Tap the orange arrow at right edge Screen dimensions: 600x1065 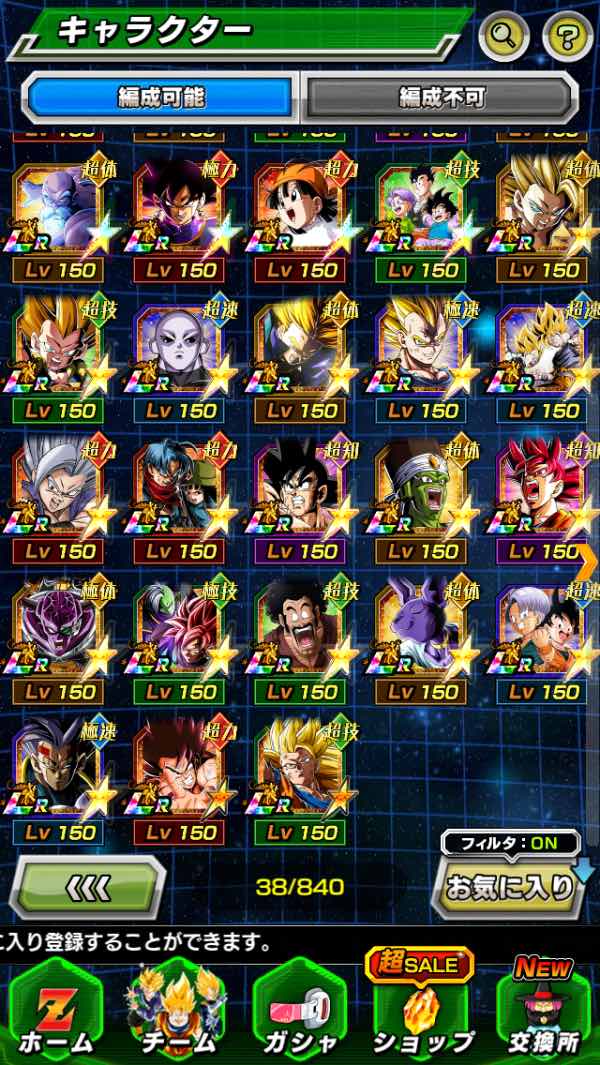(x=588, y=560)
